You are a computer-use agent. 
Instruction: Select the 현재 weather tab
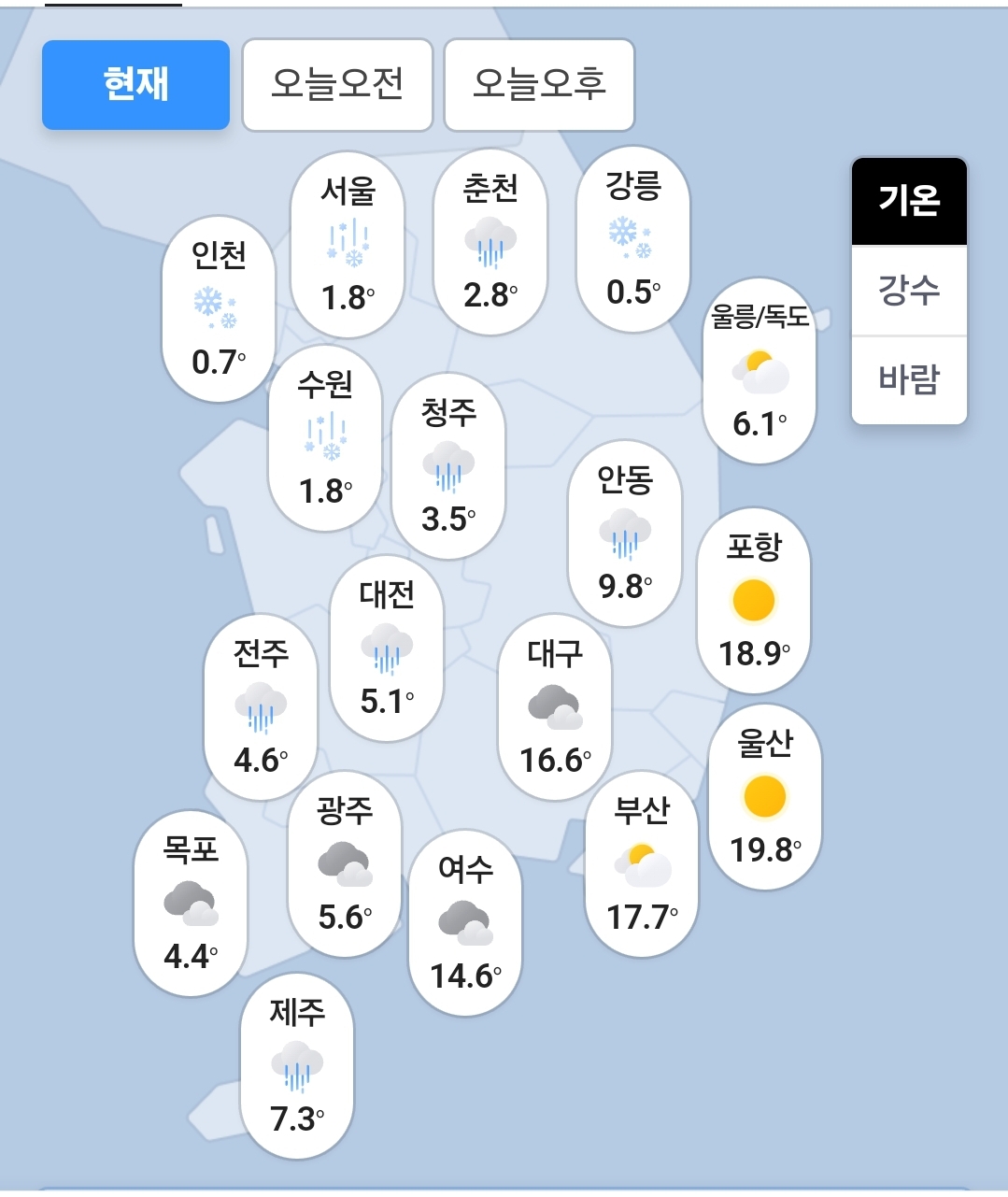[x=135, y=84]
